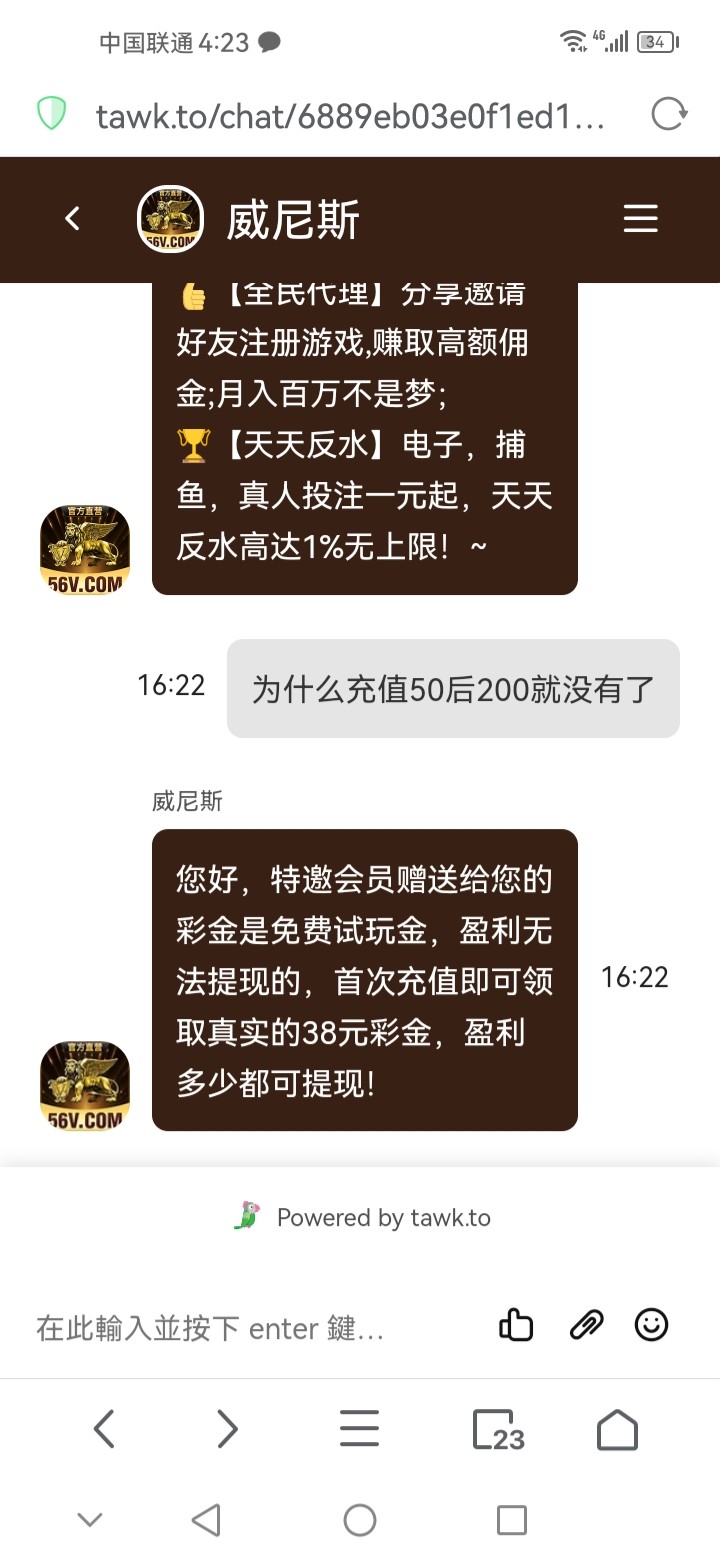720x1560 pixels.
Task: Click the 威尼斯 chat avatar in the header
Action: click(x=170, y=218)
